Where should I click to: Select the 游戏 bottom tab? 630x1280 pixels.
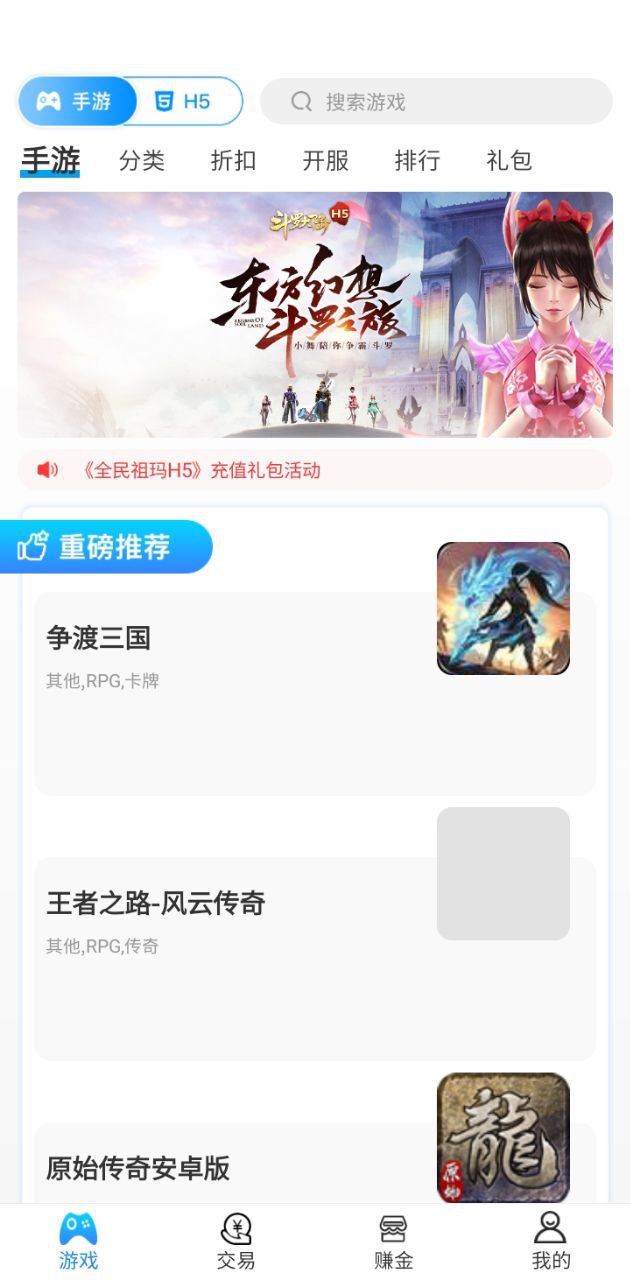(x=78, y=1241)
